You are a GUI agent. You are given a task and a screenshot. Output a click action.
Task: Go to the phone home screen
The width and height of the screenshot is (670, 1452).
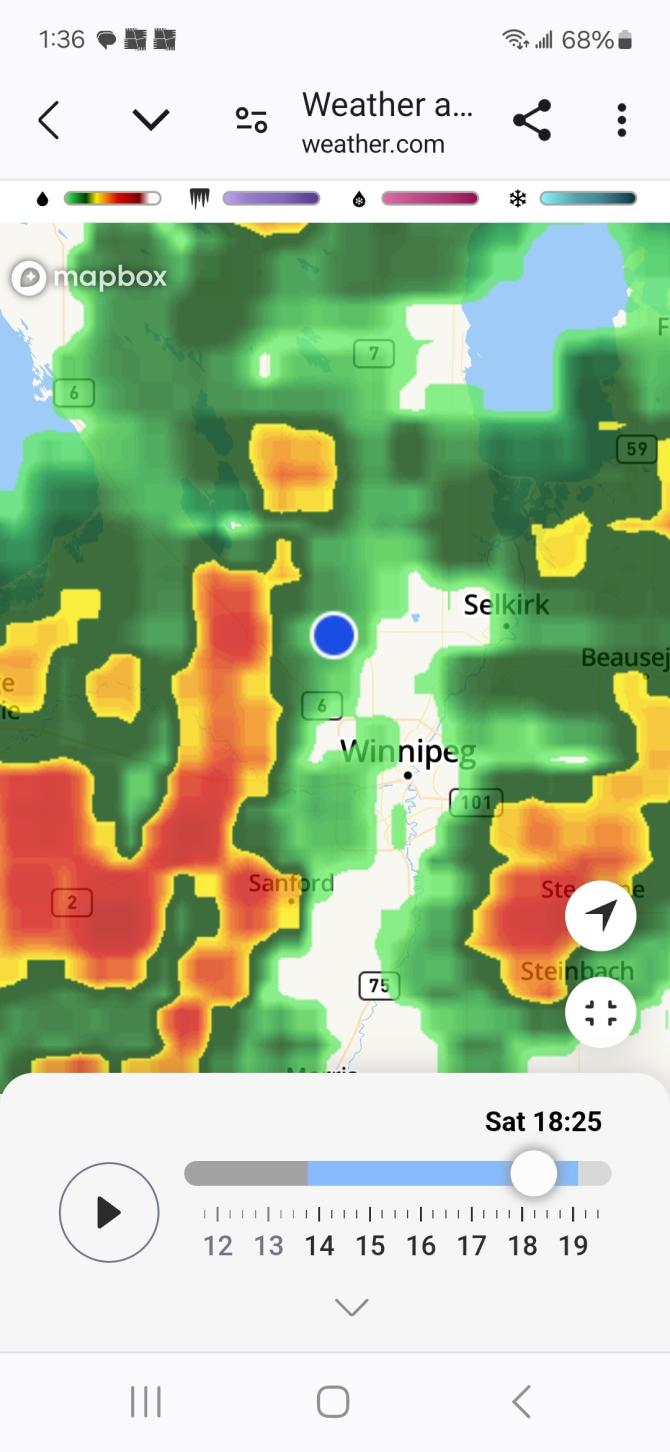pyautogui.click(x=333, y=1402)
